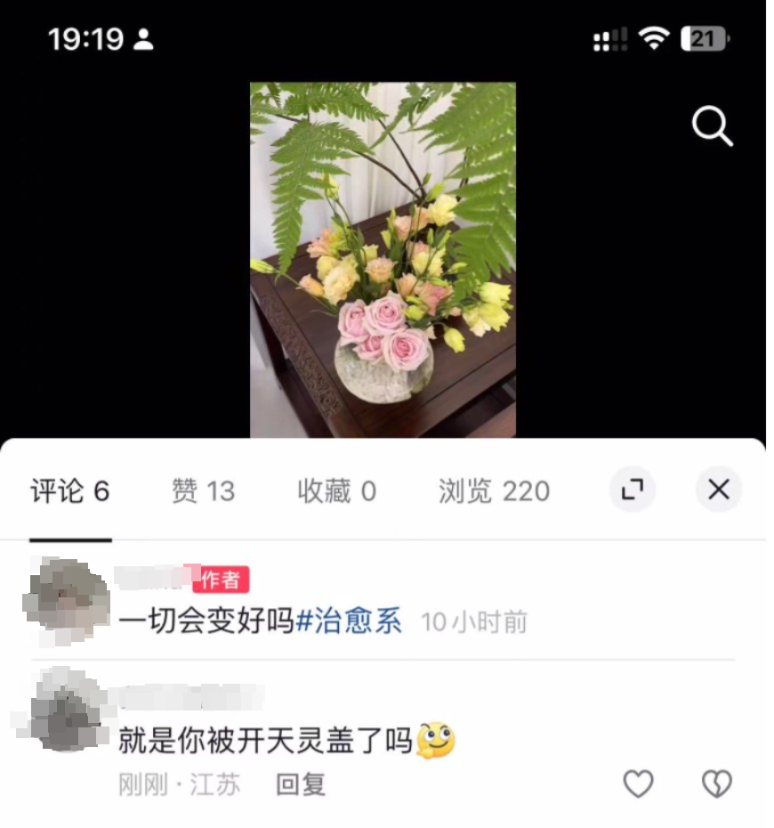Expand the comment panel to full screen
Viewport: 774px width, 828px height.
click(632, 489)
